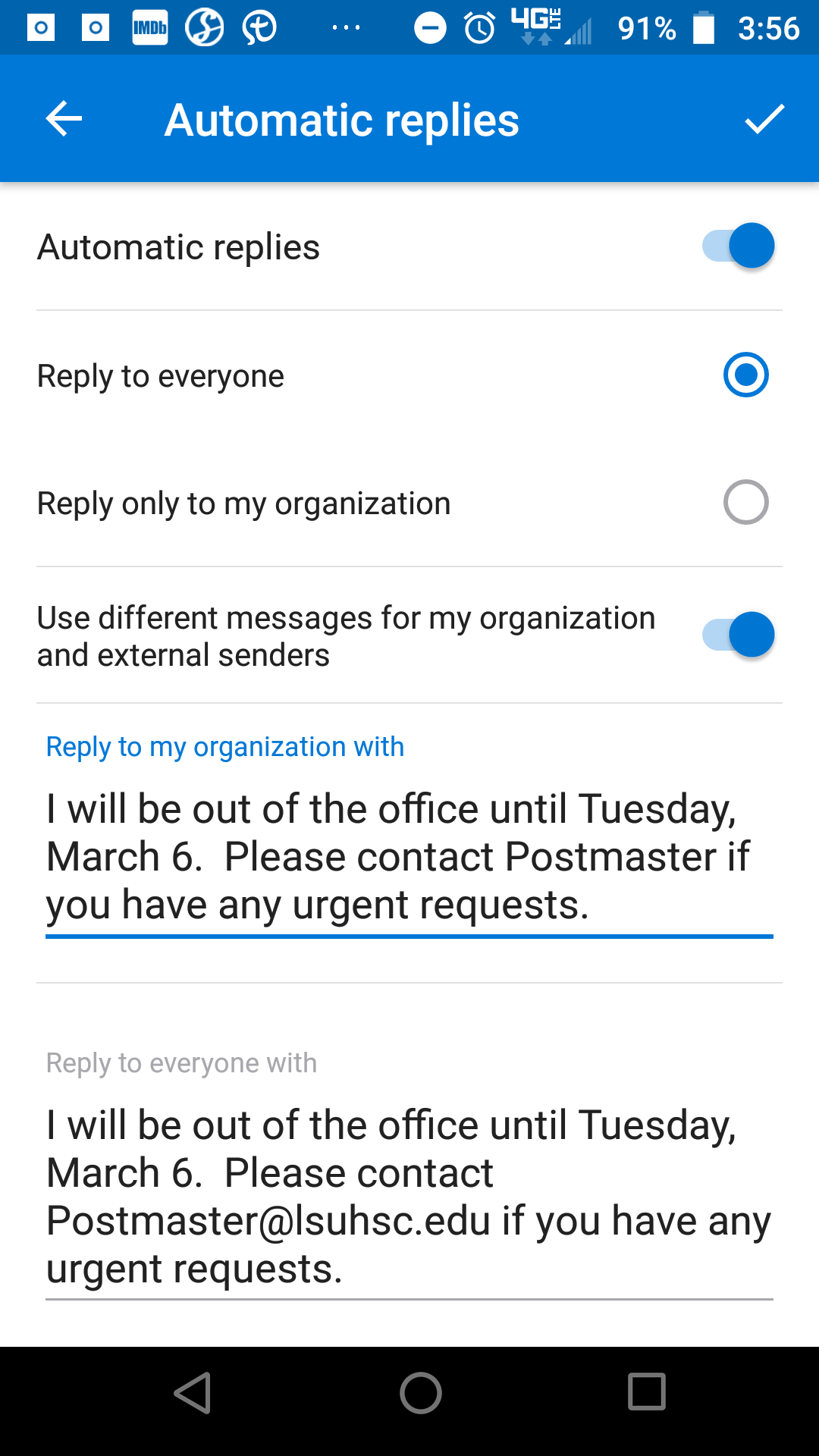The height and width of the screenshot is (1456, 819).
Task: Open recent apps from navigation bar
Action: tap(646, 1393)
